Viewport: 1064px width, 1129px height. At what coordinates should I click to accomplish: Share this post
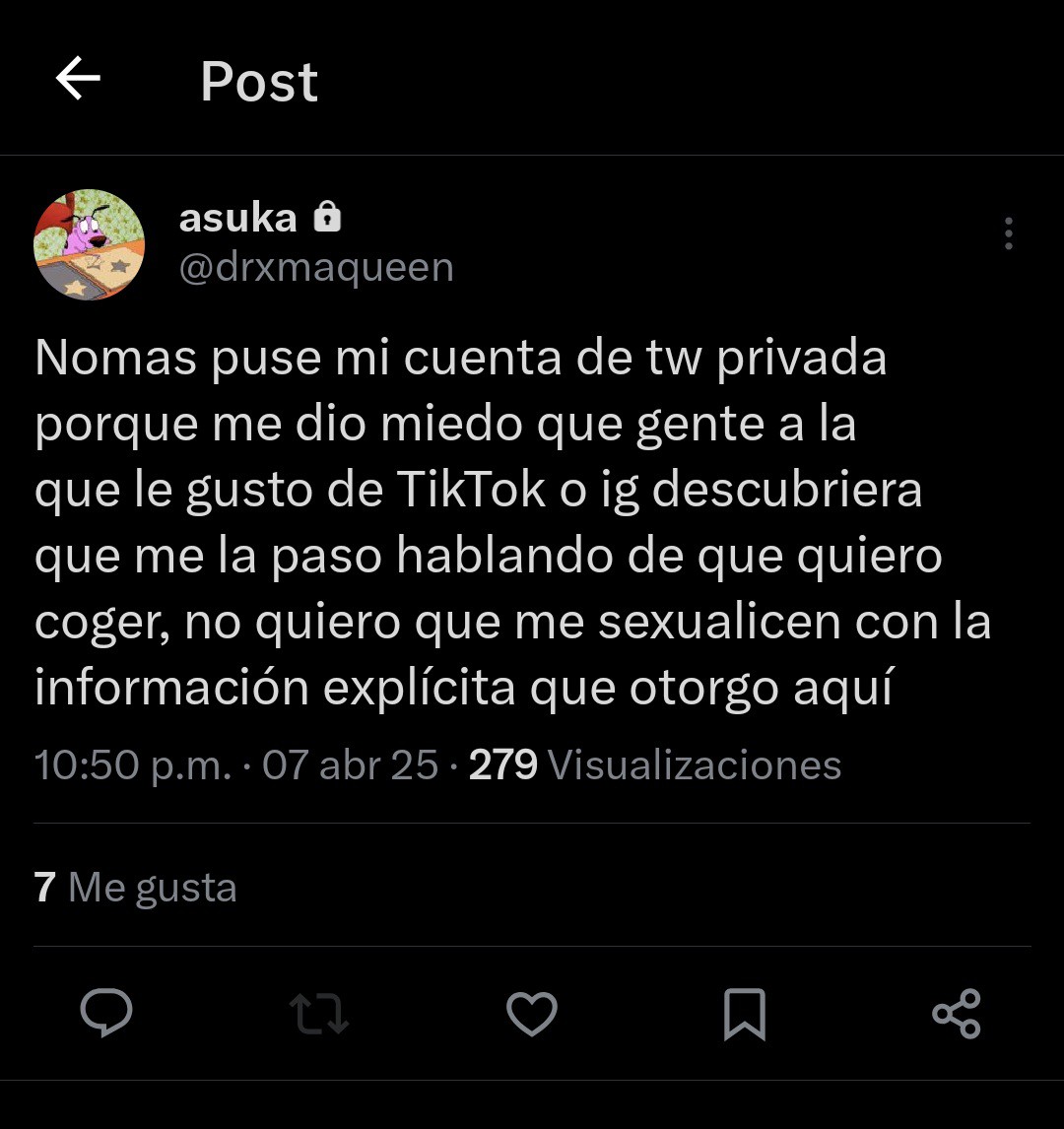click(957, 1013)
